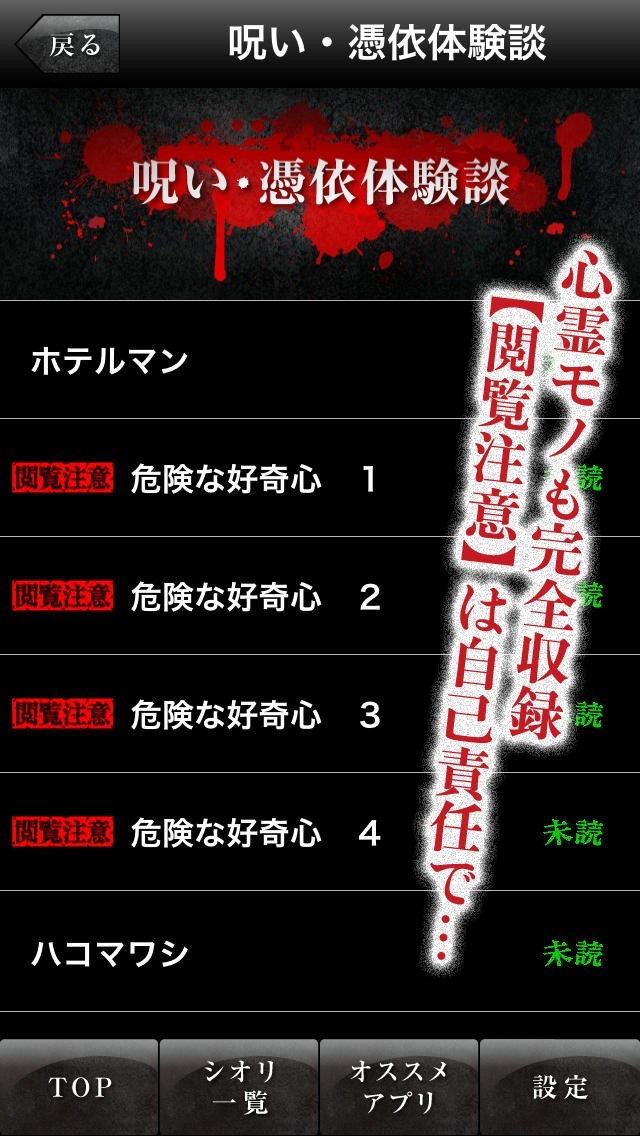Go back with the 戻る button
This screenshot has width=640, height=1136.
click(68, 44)
